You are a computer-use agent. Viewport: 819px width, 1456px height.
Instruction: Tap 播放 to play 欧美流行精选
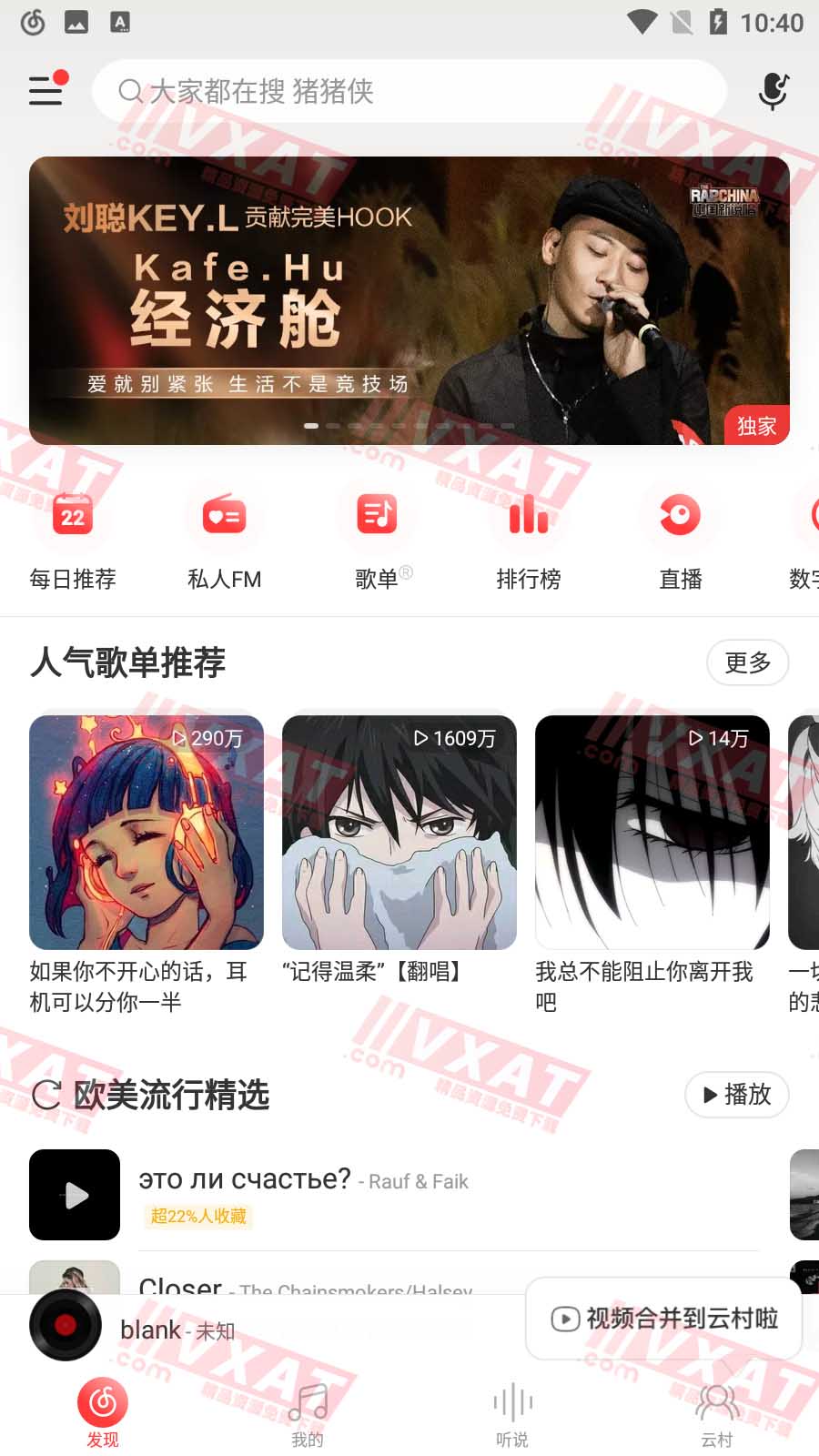point(736,1095)
